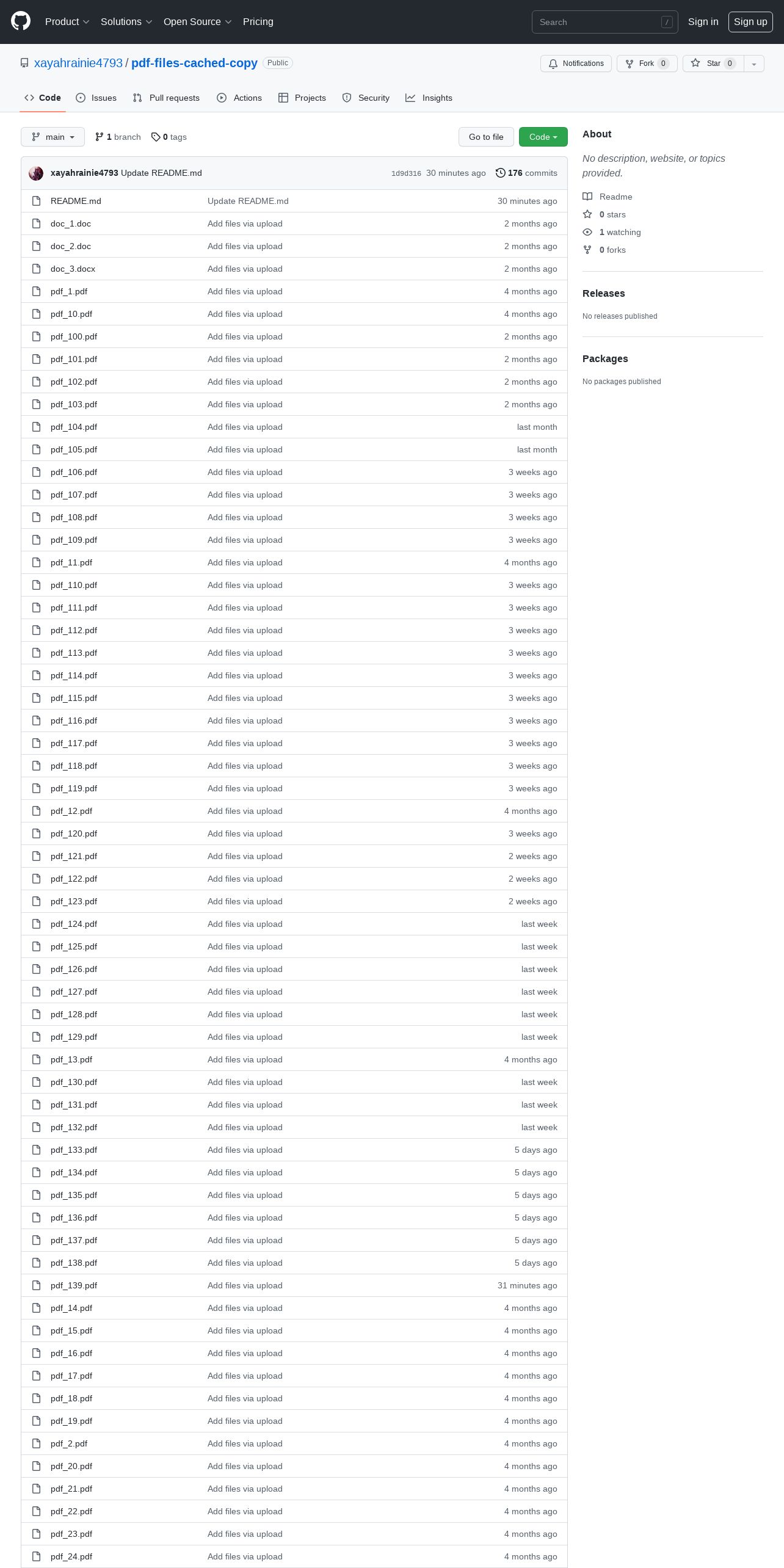This screenshot has width=784, height=1568.
Task: View the 176 commits history
Action: click(526, 173)
